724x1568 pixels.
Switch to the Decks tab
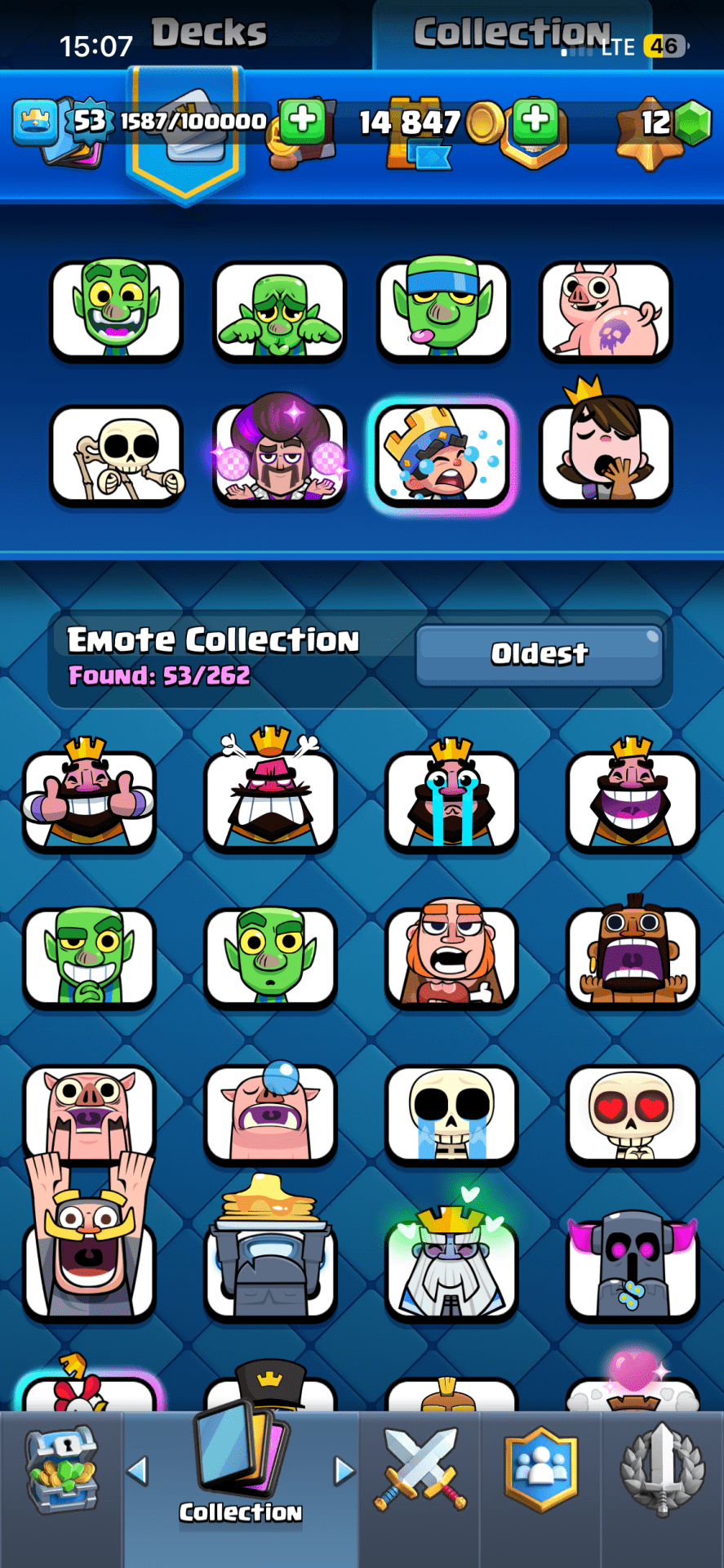pos(209,33)
